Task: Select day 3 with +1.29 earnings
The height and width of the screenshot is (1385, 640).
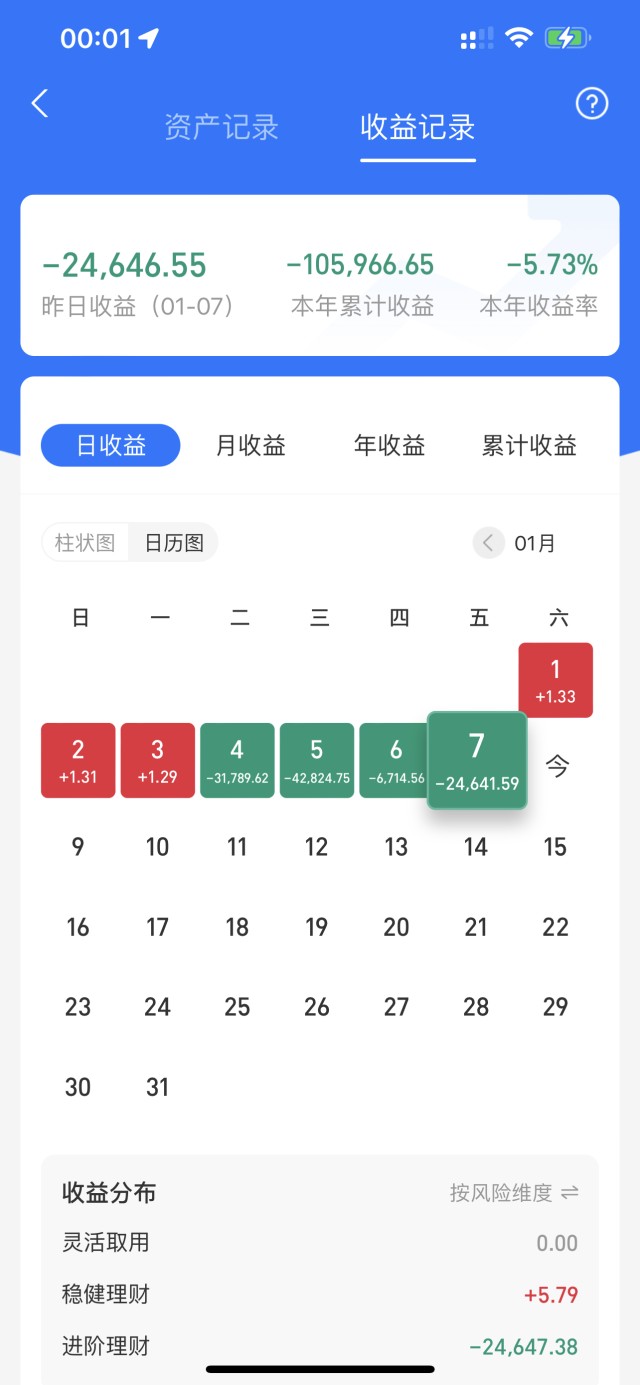Action: (157, 760)
